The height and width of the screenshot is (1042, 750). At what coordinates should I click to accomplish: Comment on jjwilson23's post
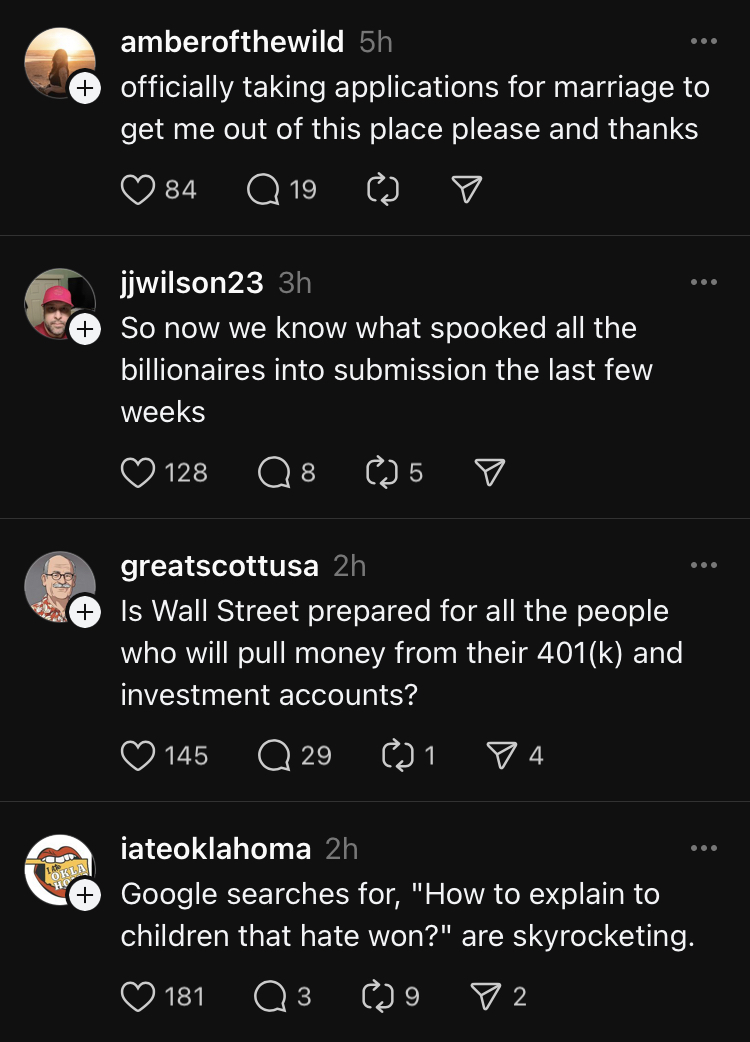click(273, 473)
